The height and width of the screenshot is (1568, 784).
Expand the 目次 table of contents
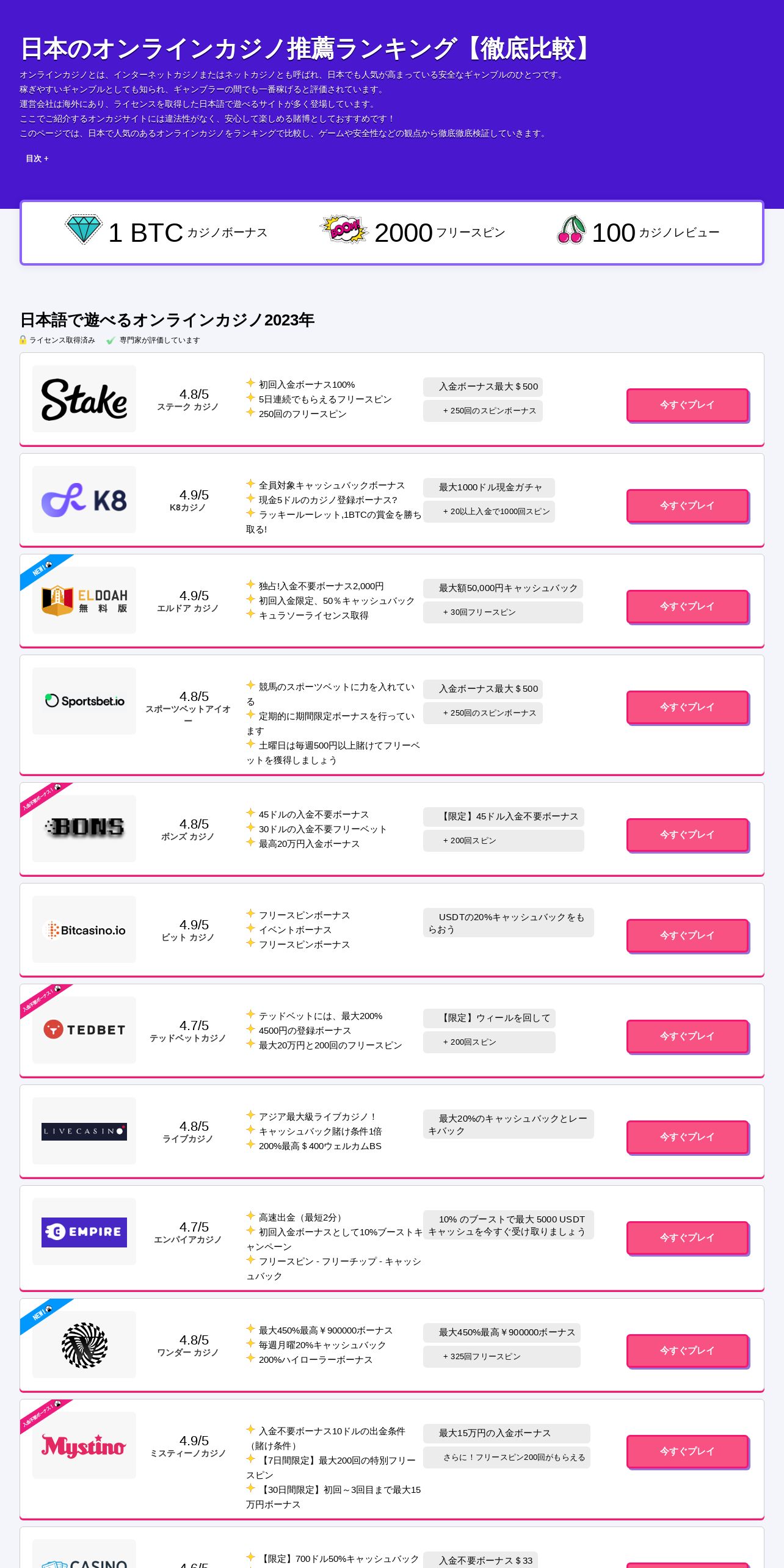37,159
